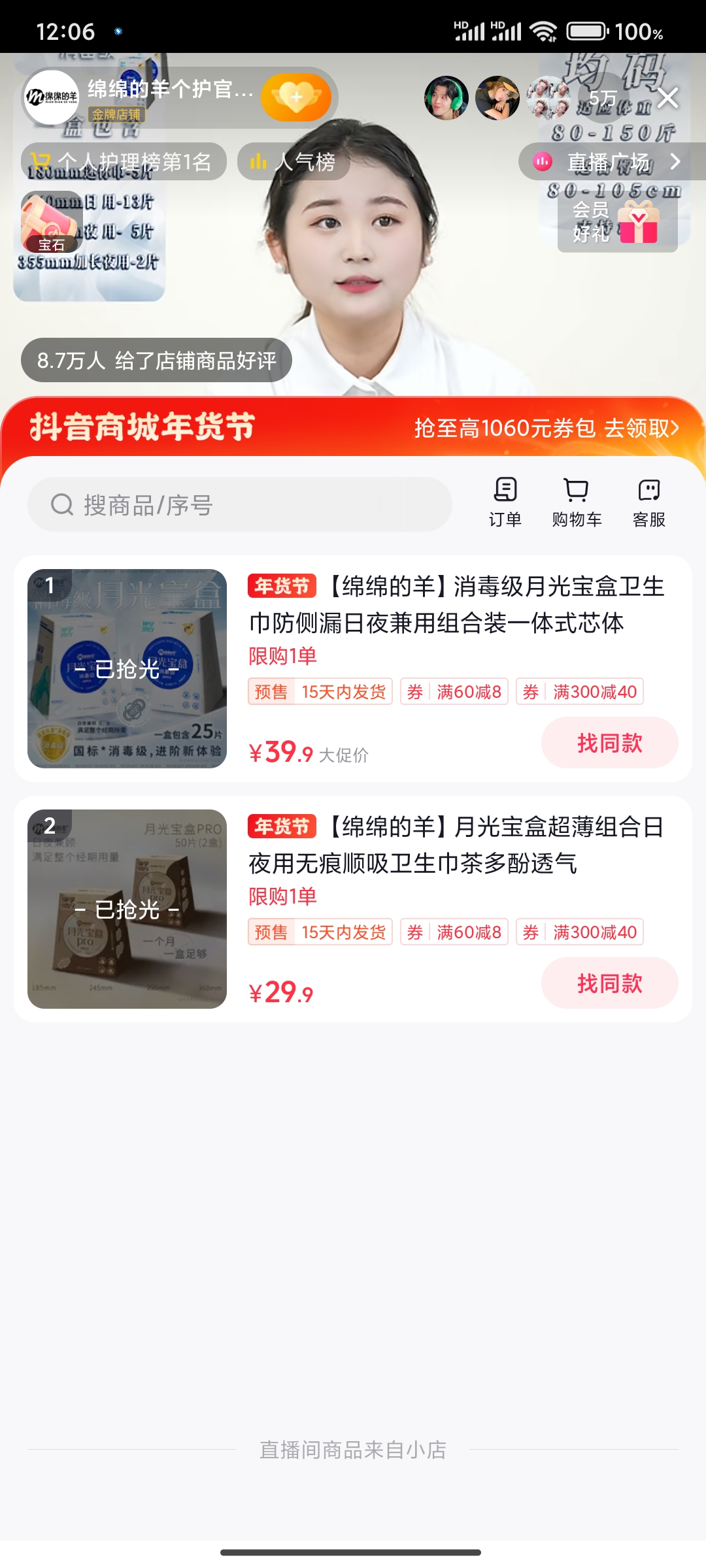Screen dimensions: 706x1568
Task: Contact 客服 customer service
Action: pyautogui.click(x=649, y=502)
